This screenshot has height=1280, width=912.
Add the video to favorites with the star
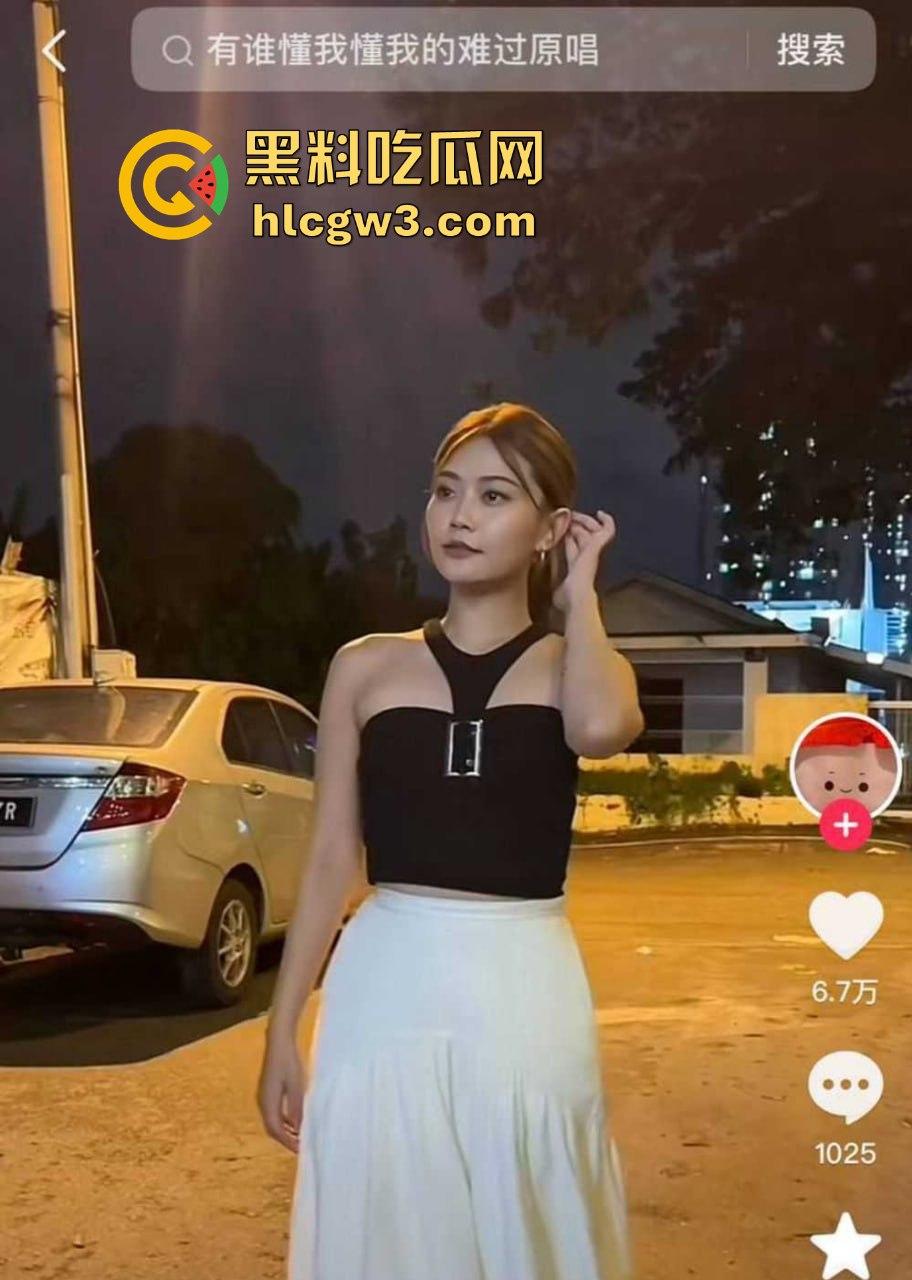[845, 1247]
